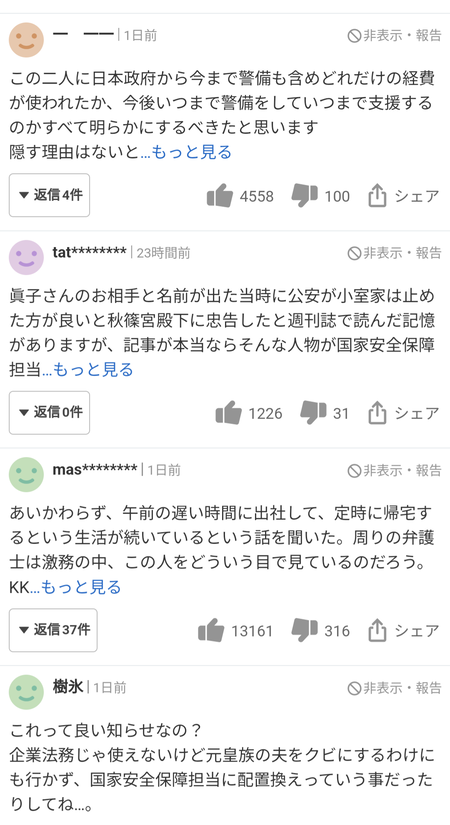Hide or report 樹氷's comment
The image size is (450, 825).
click(x=394, y=687)
